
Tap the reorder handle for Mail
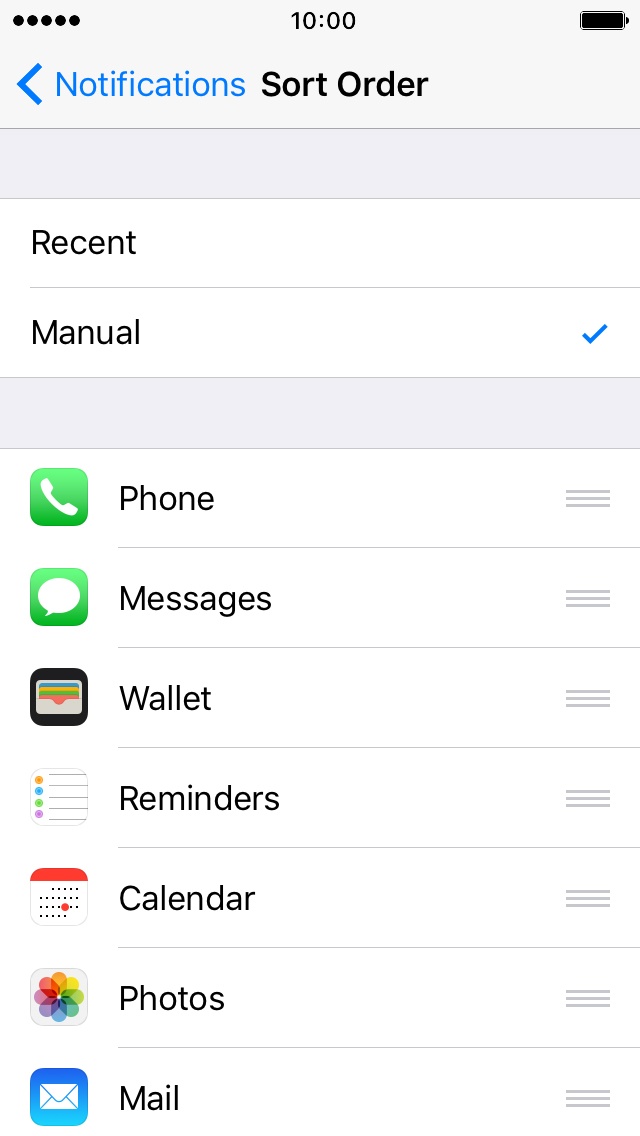[x=588, y=1098]
